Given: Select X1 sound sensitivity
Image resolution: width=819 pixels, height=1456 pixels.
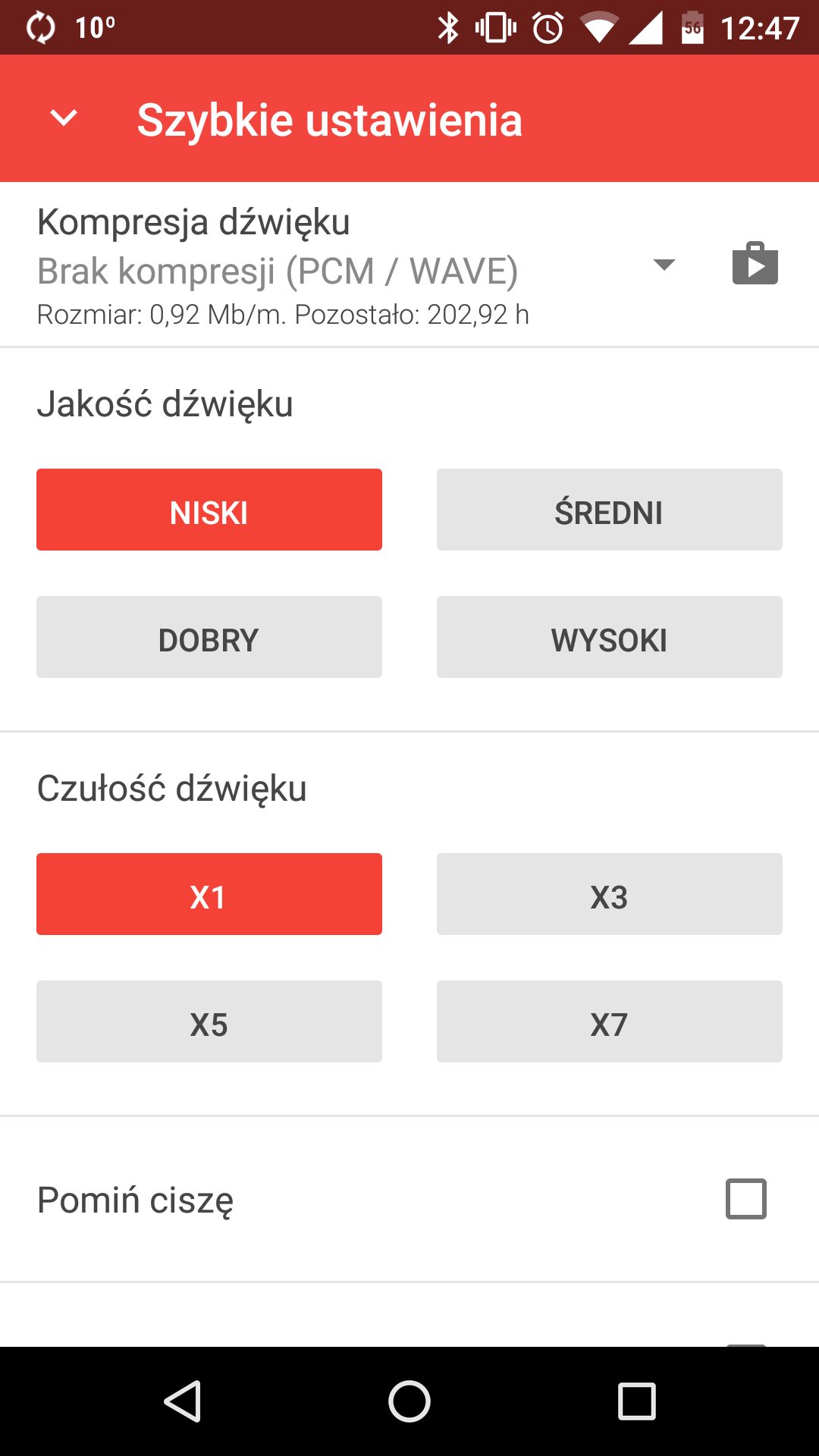Looking at the screenshot, I should [209, 894].
